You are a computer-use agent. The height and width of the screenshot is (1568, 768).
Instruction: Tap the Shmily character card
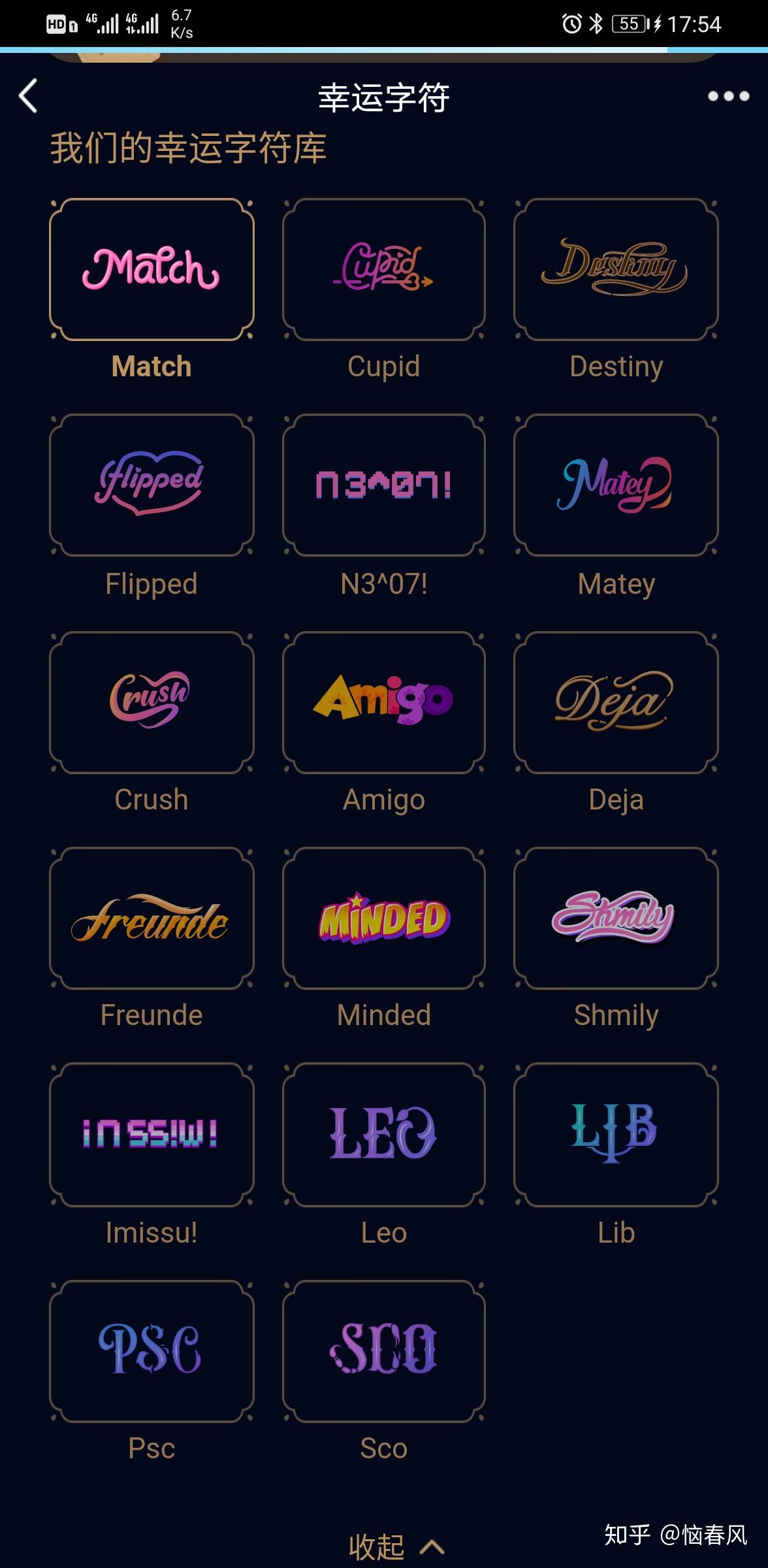(x=616, y=918)
